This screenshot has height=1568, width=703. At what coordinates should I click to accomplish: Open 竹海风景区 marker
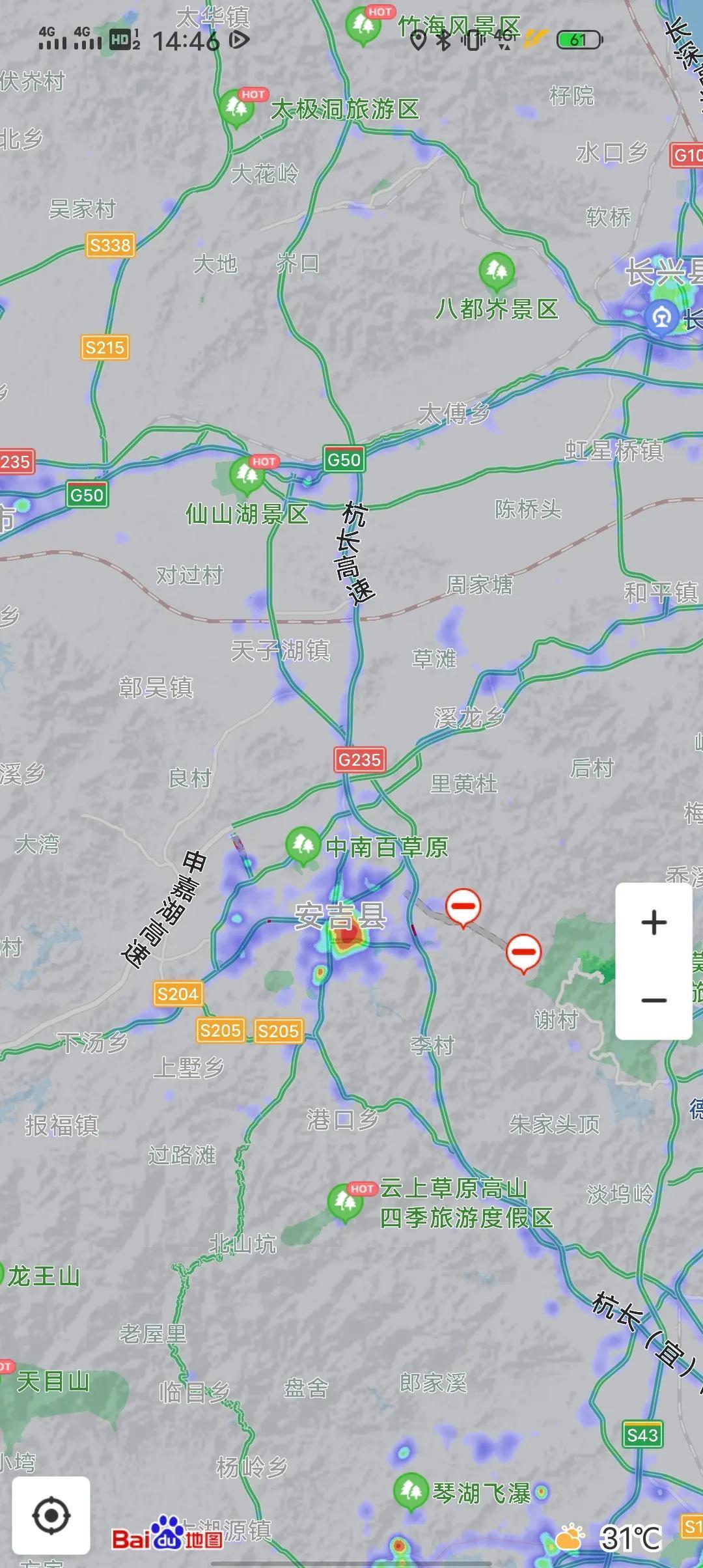pyautogui.click(x=363, y=25)
